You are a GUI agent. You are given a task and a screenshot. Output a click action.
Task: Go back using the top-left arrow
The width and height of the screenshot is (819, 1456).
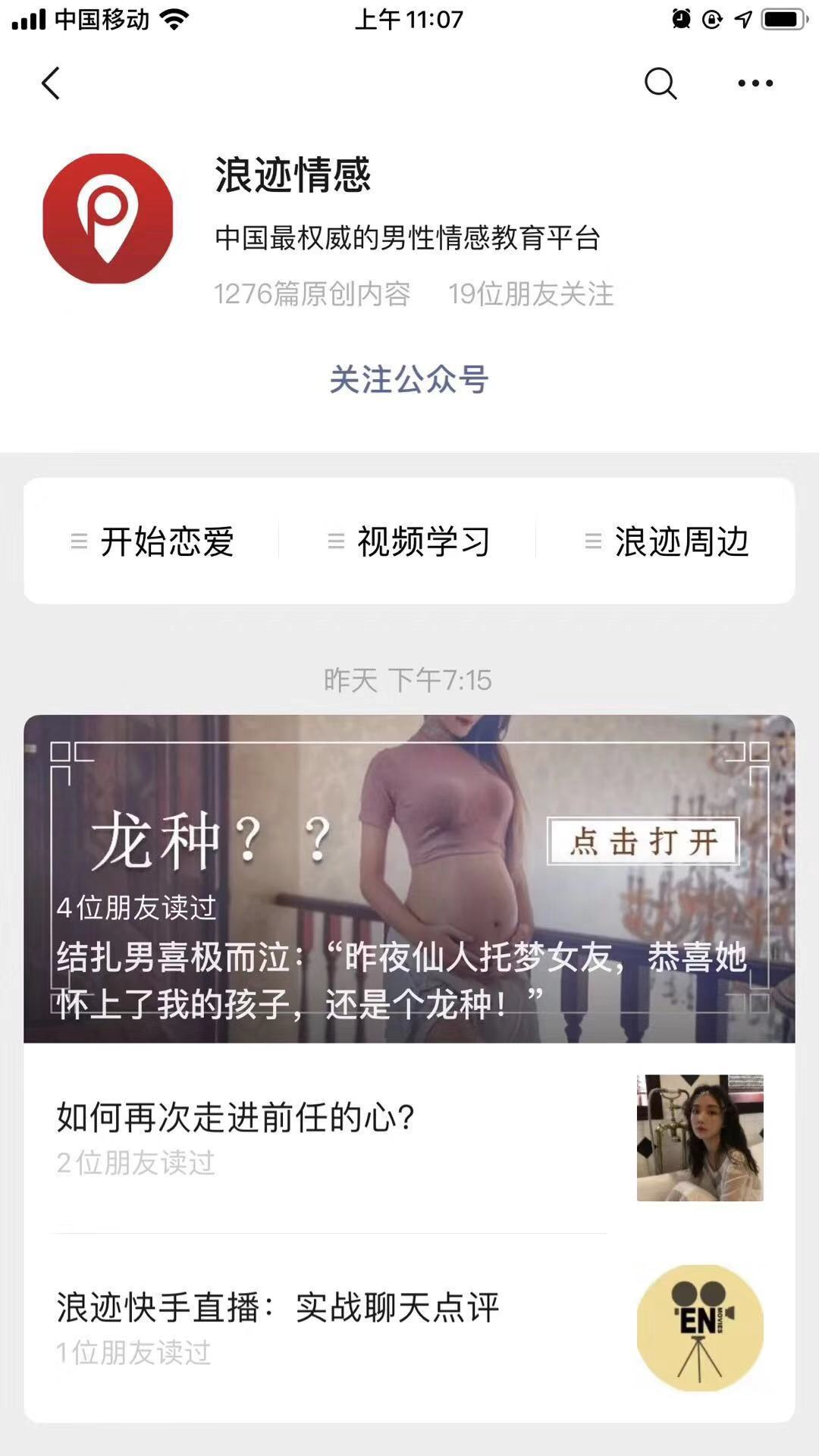tap(51, 83)
